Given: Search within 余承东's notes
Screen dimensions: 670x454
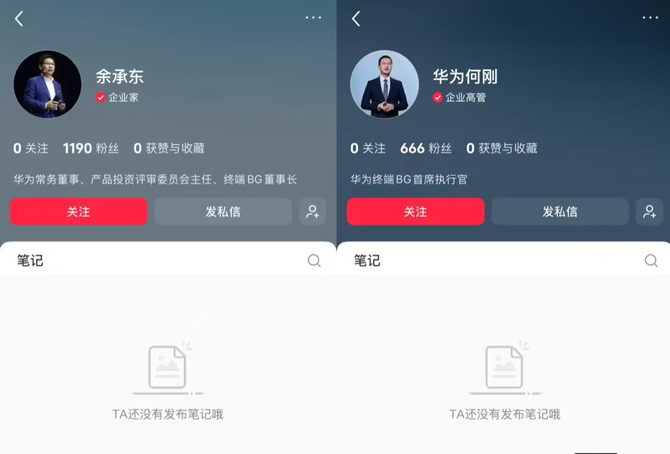Looking at the screenshot, I should pyautogui.click(x=314, y=261).
